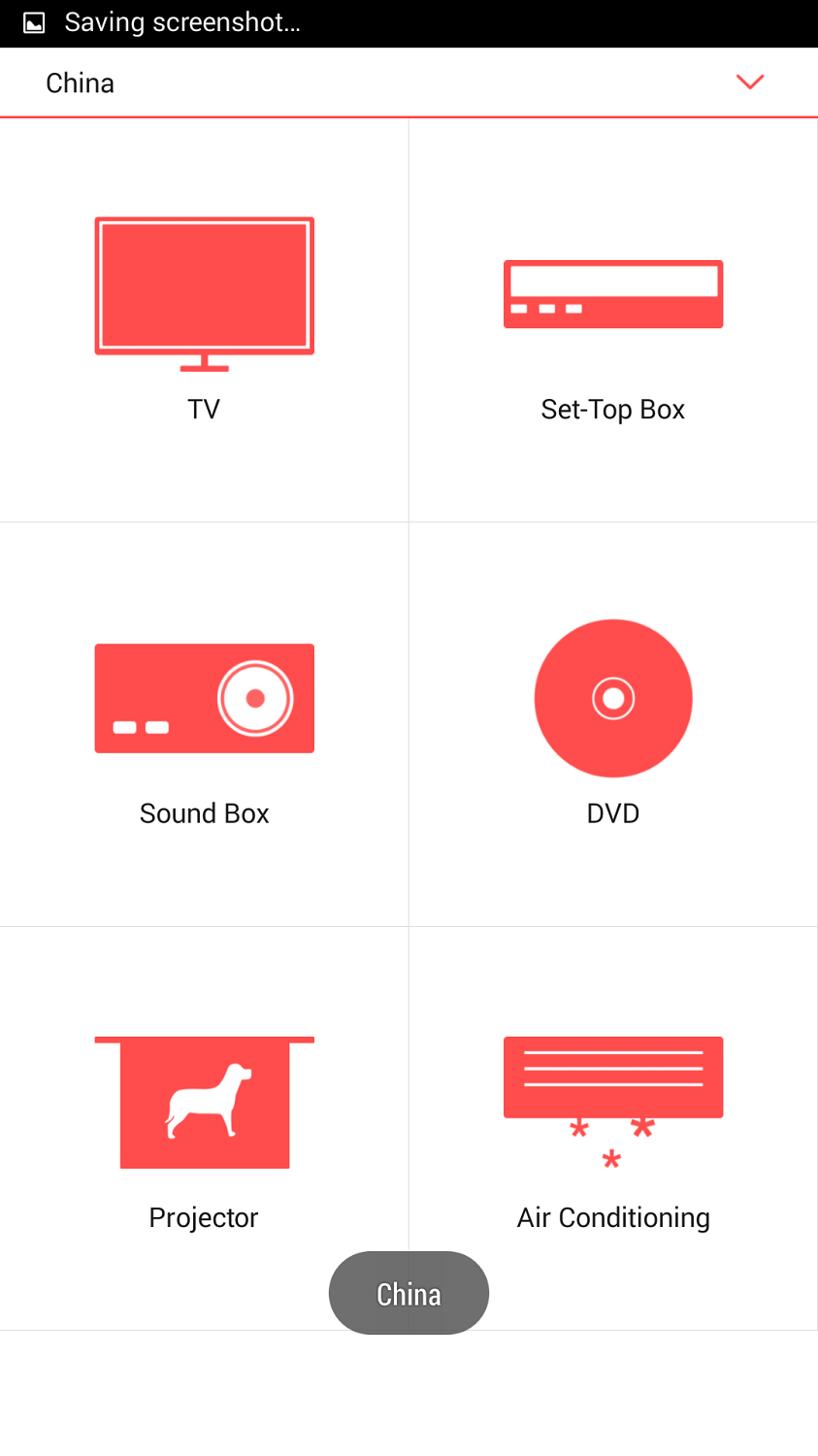Viewport: 818px width, 1456px height.
Task: Choose the Set-Top Box tile
Action: coord(612,318)
